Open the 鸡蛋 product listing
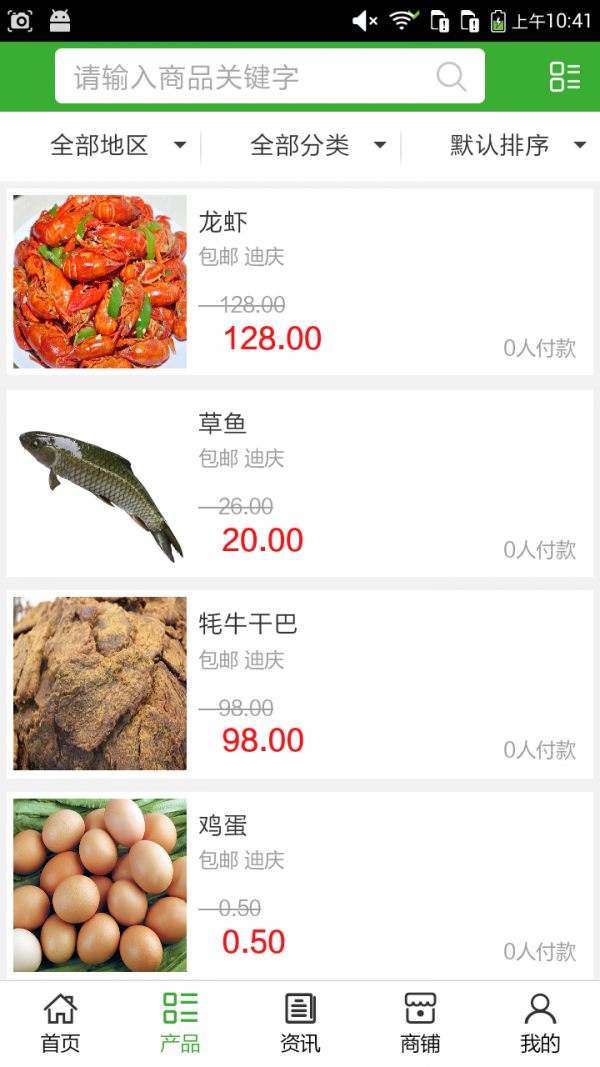Screen dimensions: 600x1067 [300, 885]
